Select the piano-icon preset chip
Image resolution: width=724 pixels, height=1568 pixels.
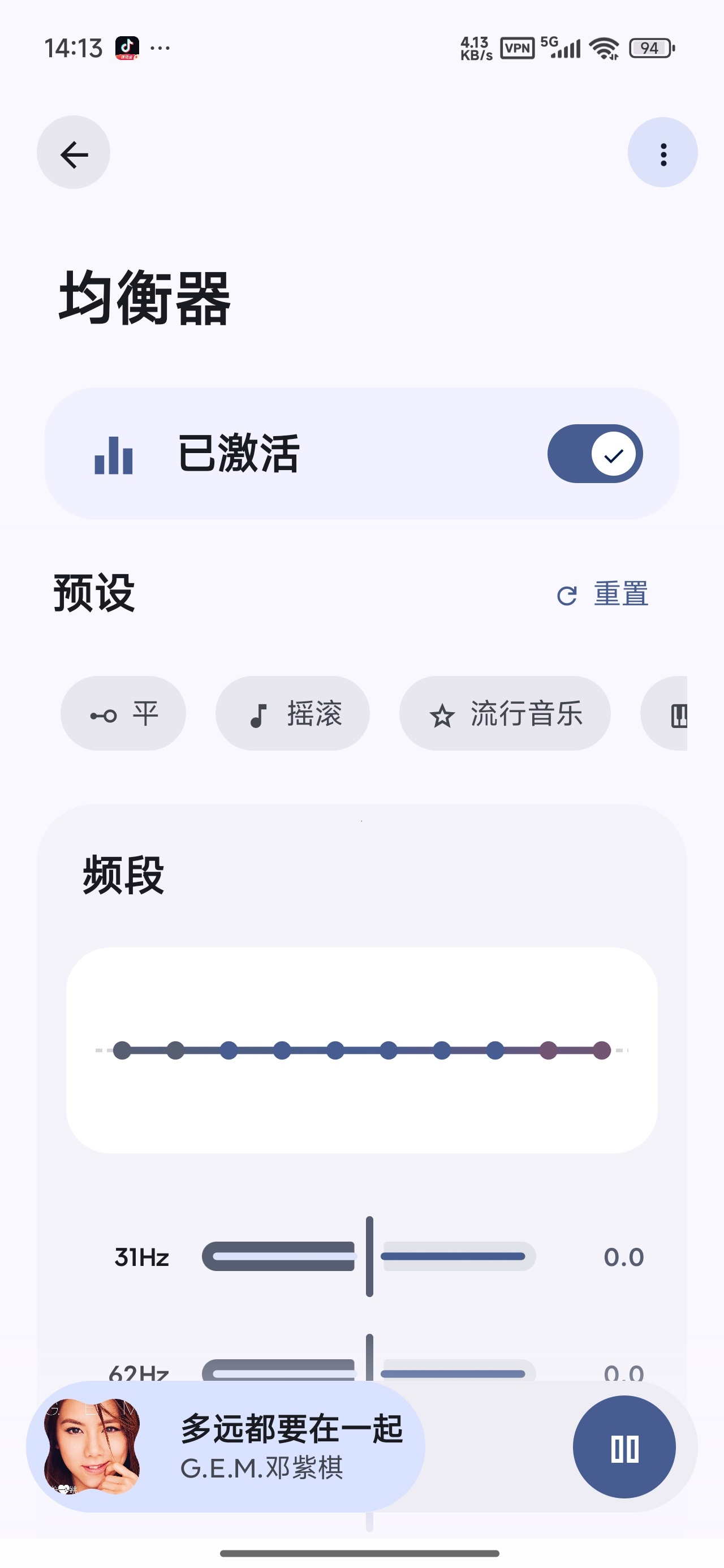(664, 713)
